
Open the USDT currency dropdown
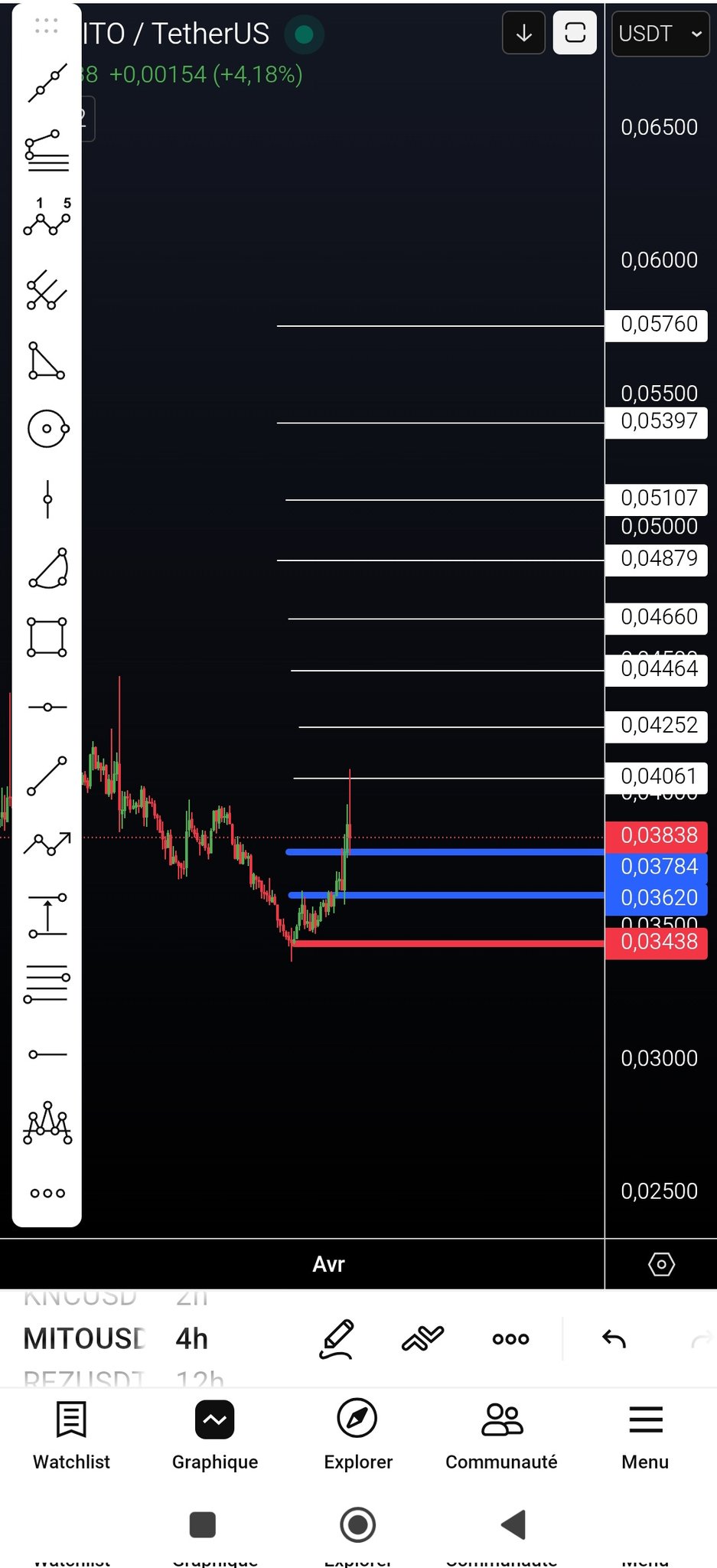tap(660, 34)
